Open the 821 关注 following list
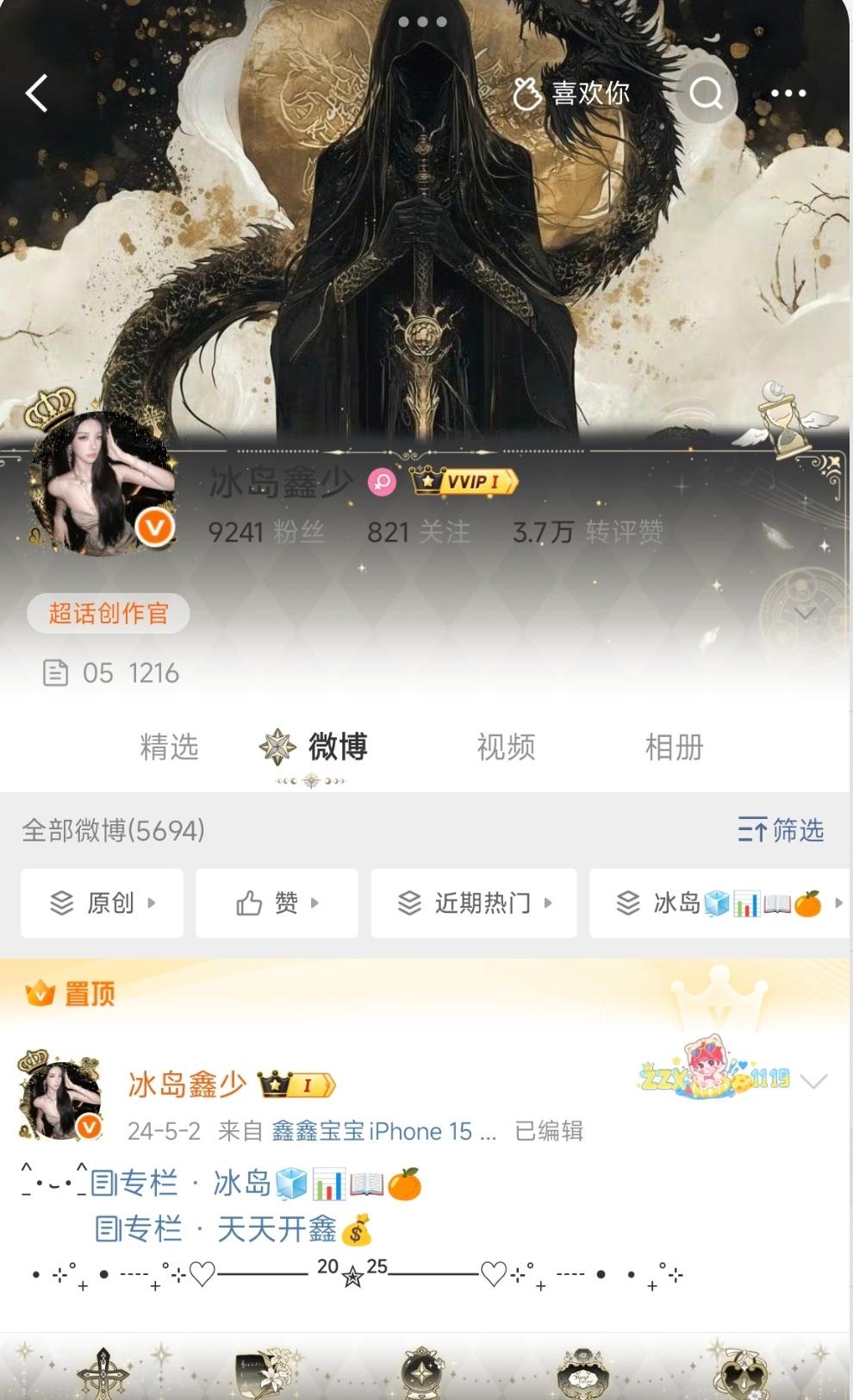 point(419,532)
